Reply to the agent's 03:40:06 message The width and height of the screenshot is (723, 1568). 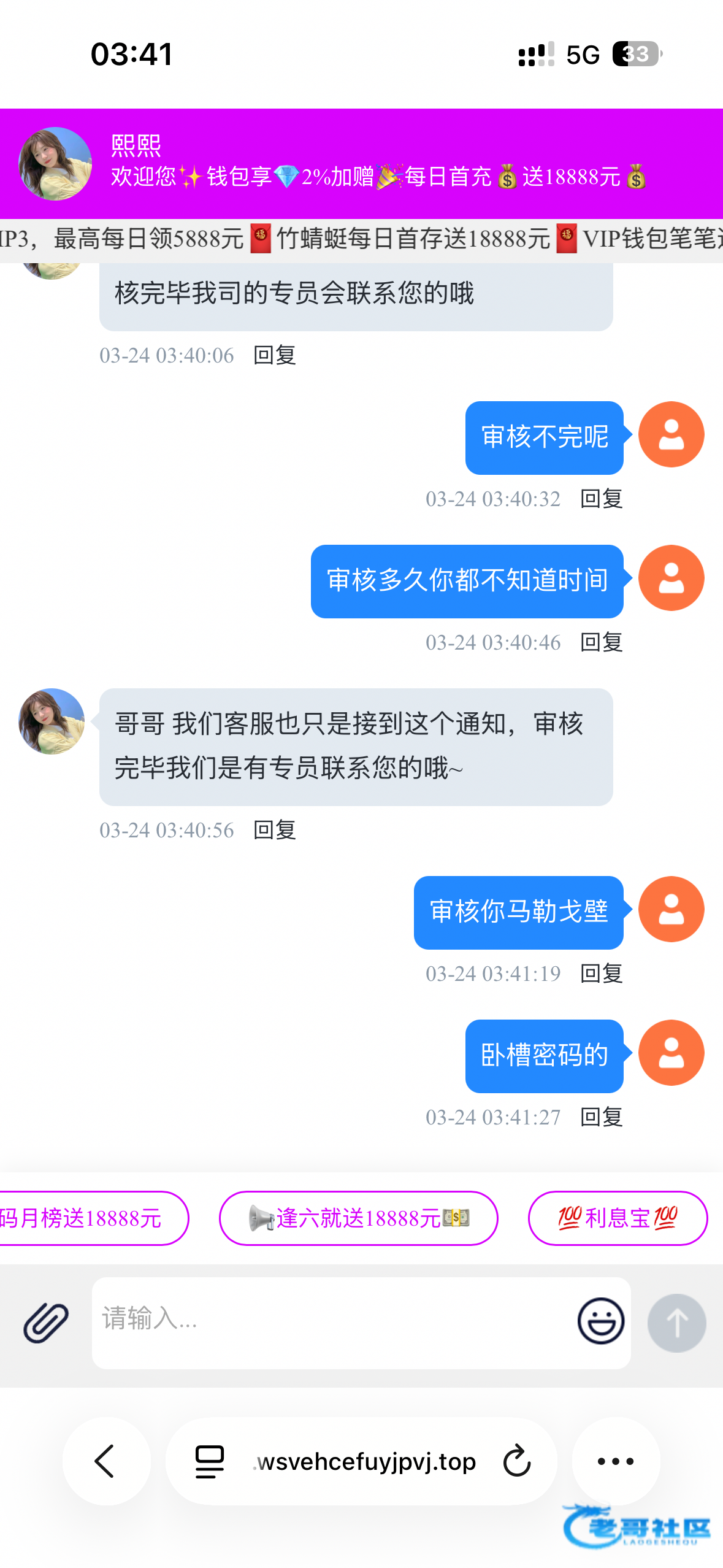tap(274, 355)
